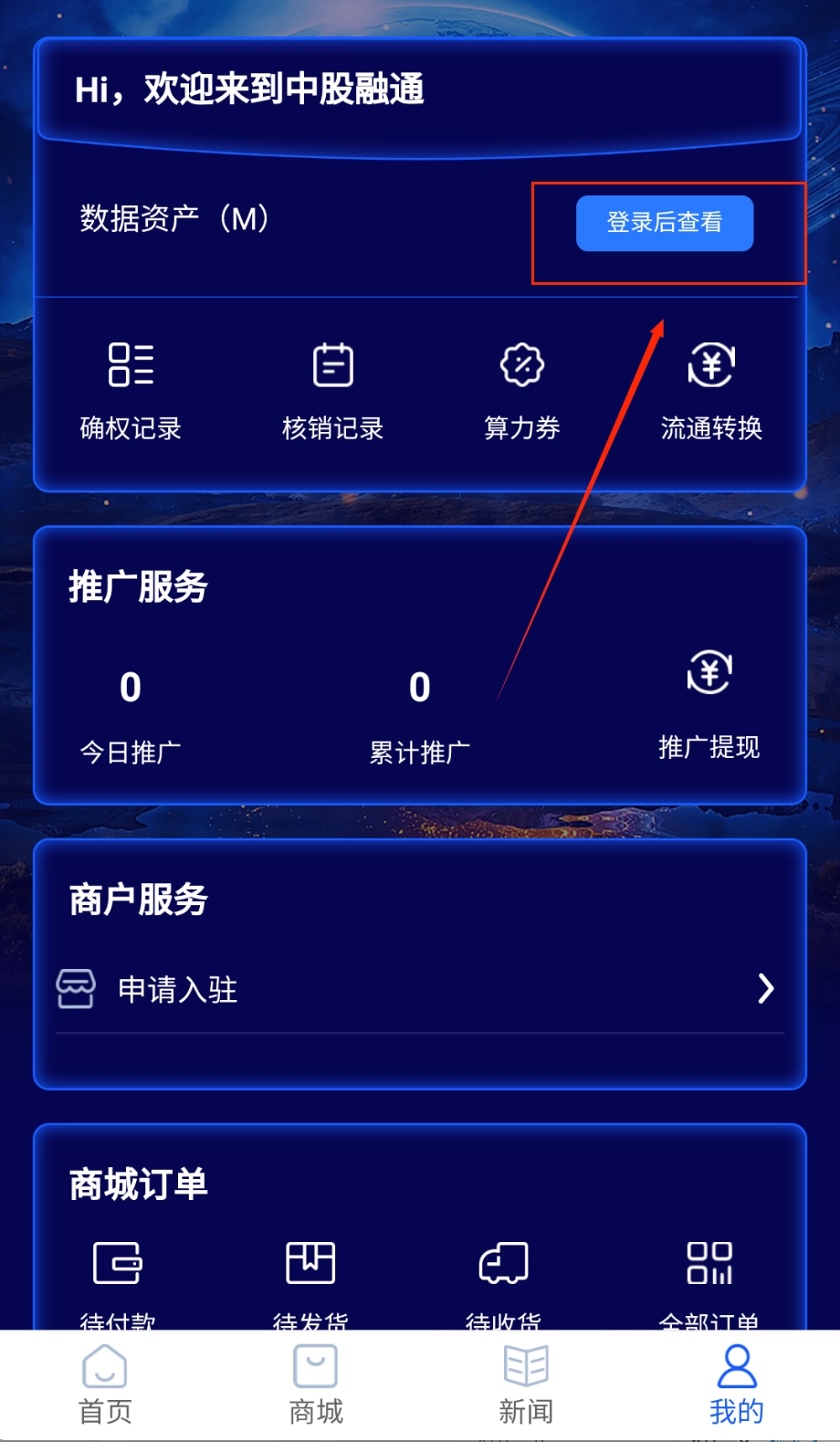The width and height of the screenshot is (840, 1442).
Task: Click 登录后查看 to log in
Action: [665, 223]
